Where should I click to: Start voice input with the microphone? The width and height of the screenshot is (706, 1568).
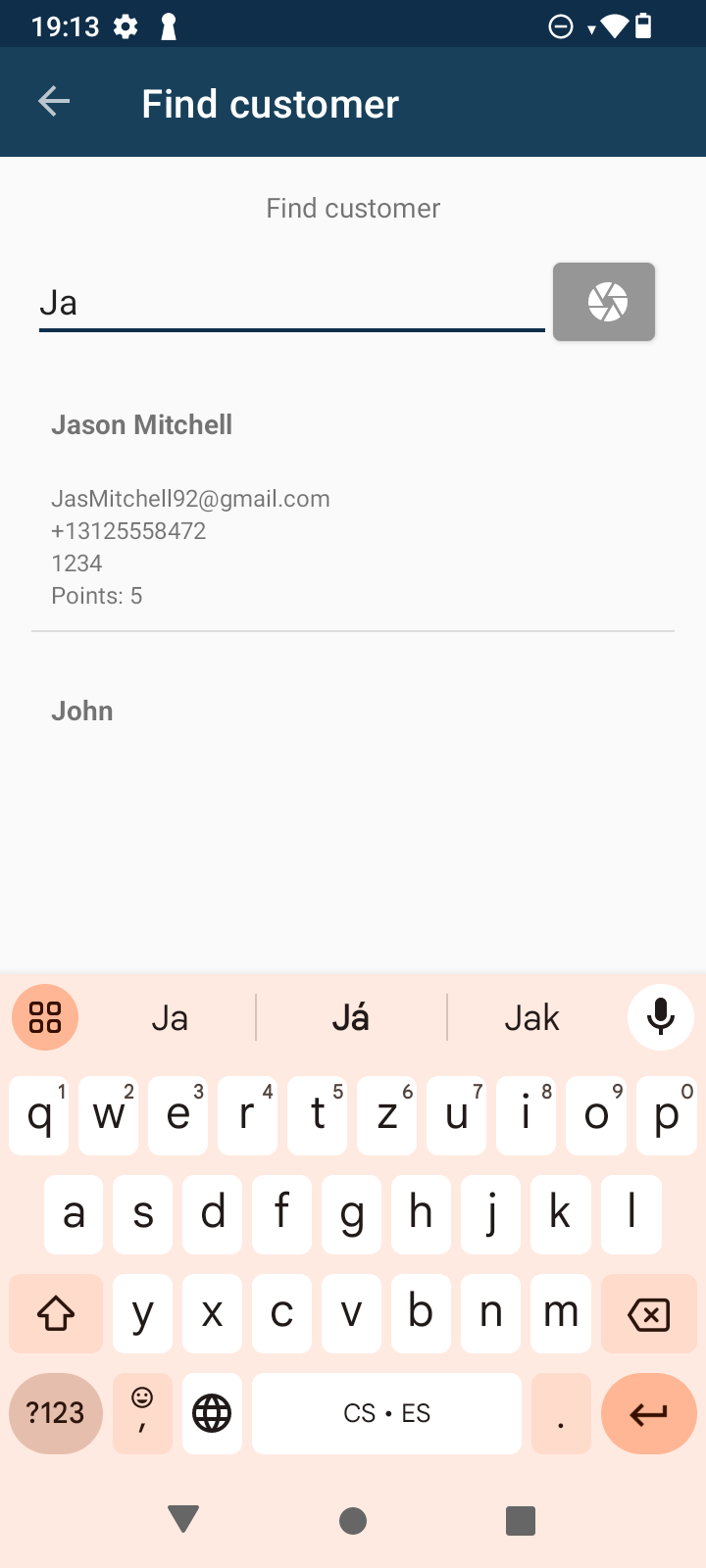tap(661, 1017)
